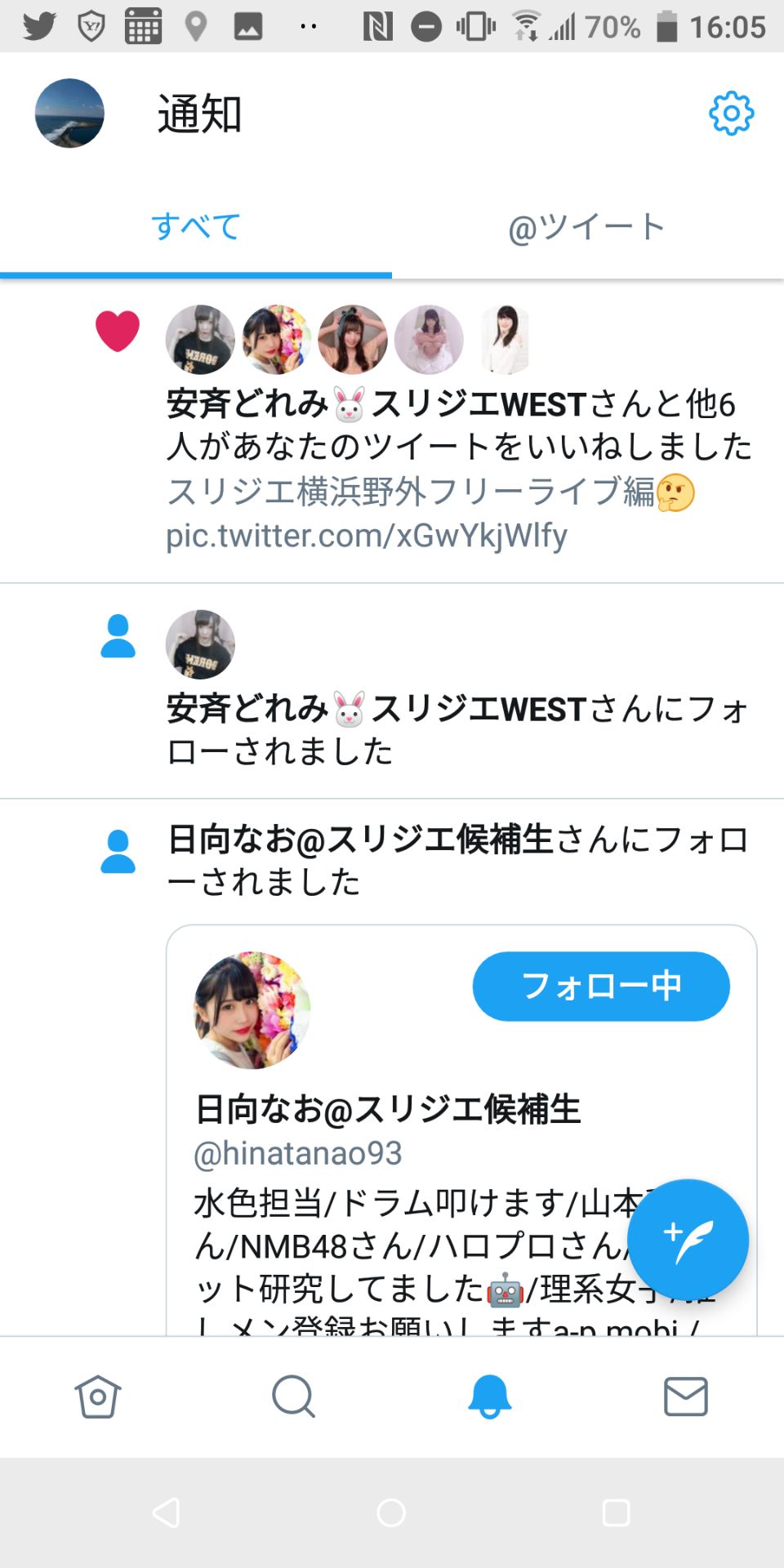The image size is (784, 1568).
Task: Open the notification settings gear
Action: (x=731, y=114)
